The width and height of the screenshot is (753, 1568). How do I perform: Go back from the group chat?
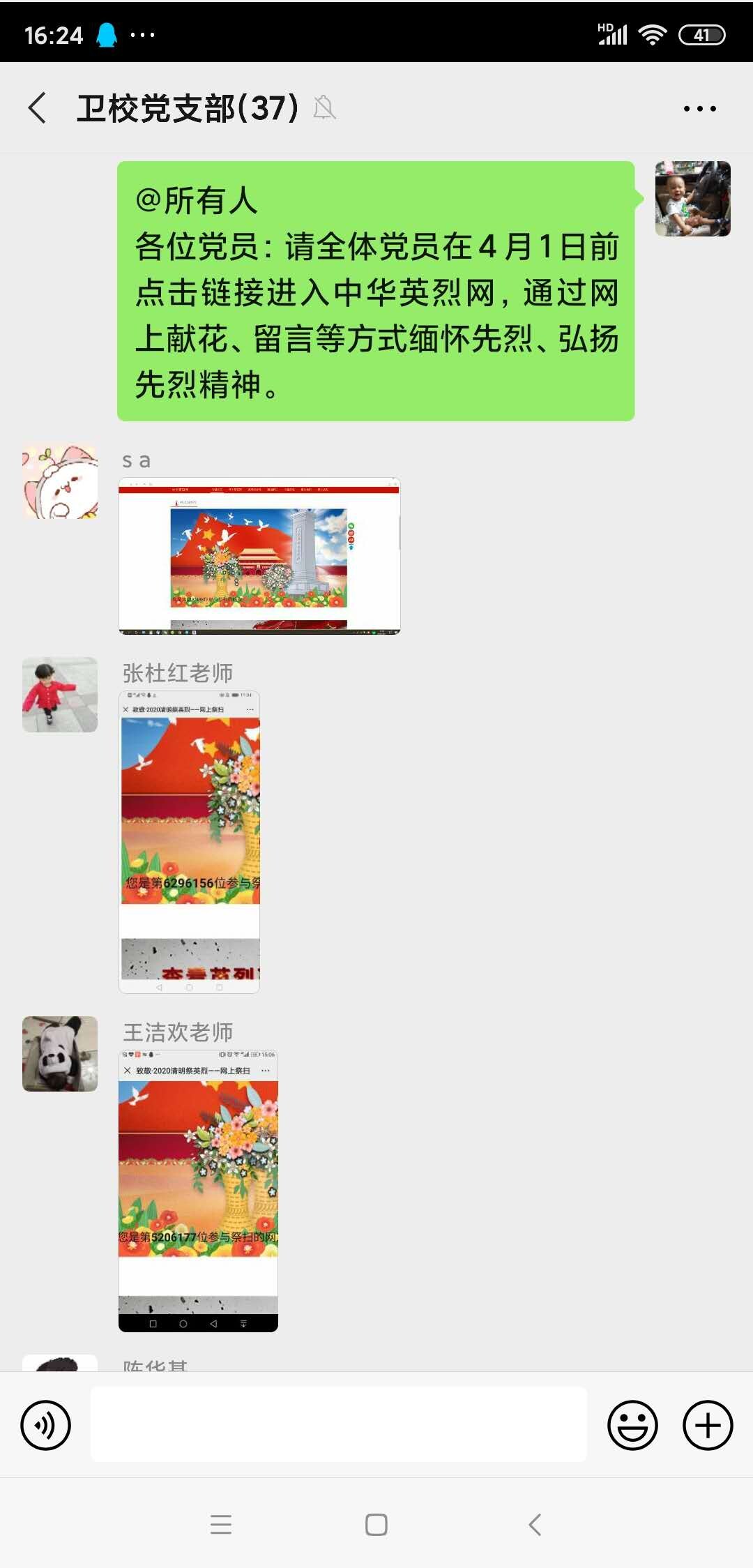tap(38, 108)
